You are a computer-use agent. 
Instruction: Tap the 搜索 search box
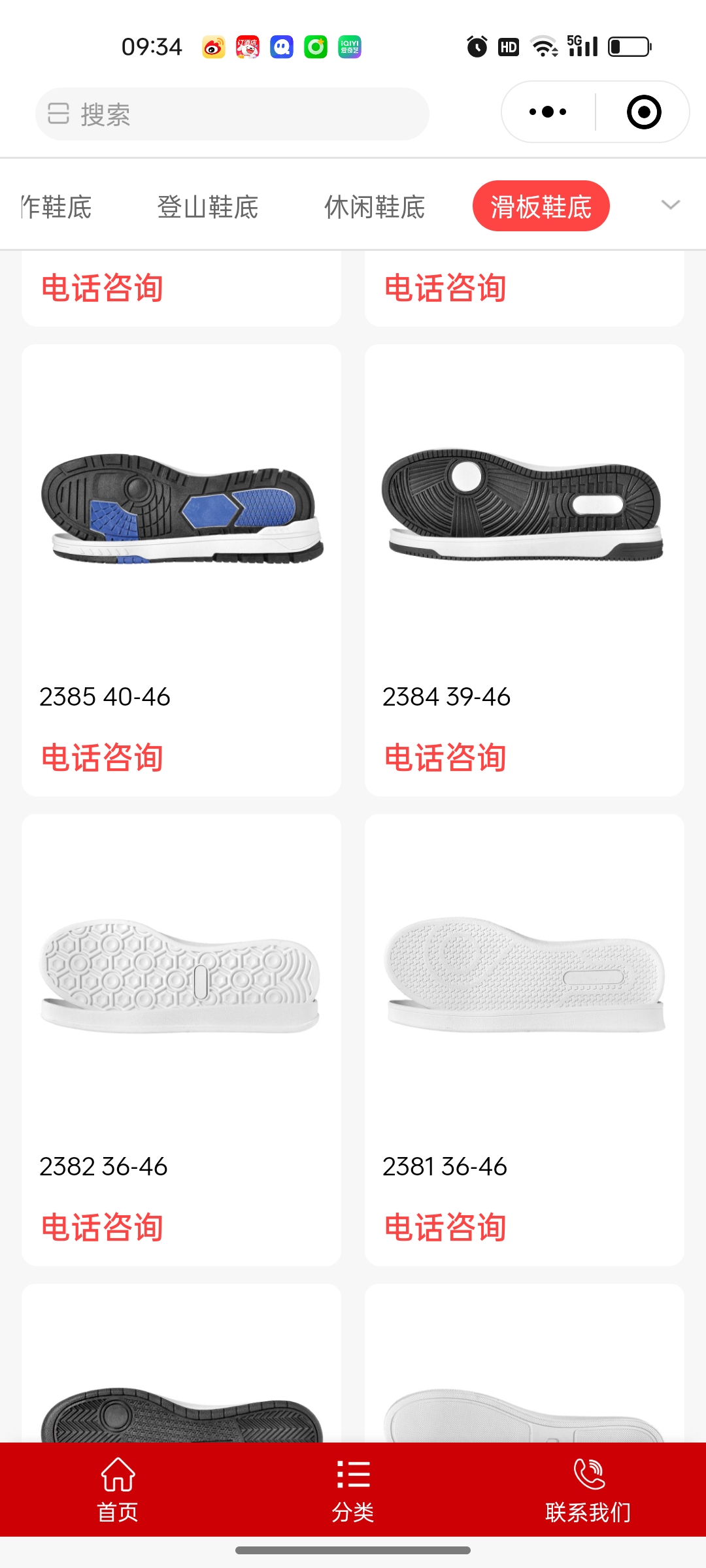click(x=232, y=114)
